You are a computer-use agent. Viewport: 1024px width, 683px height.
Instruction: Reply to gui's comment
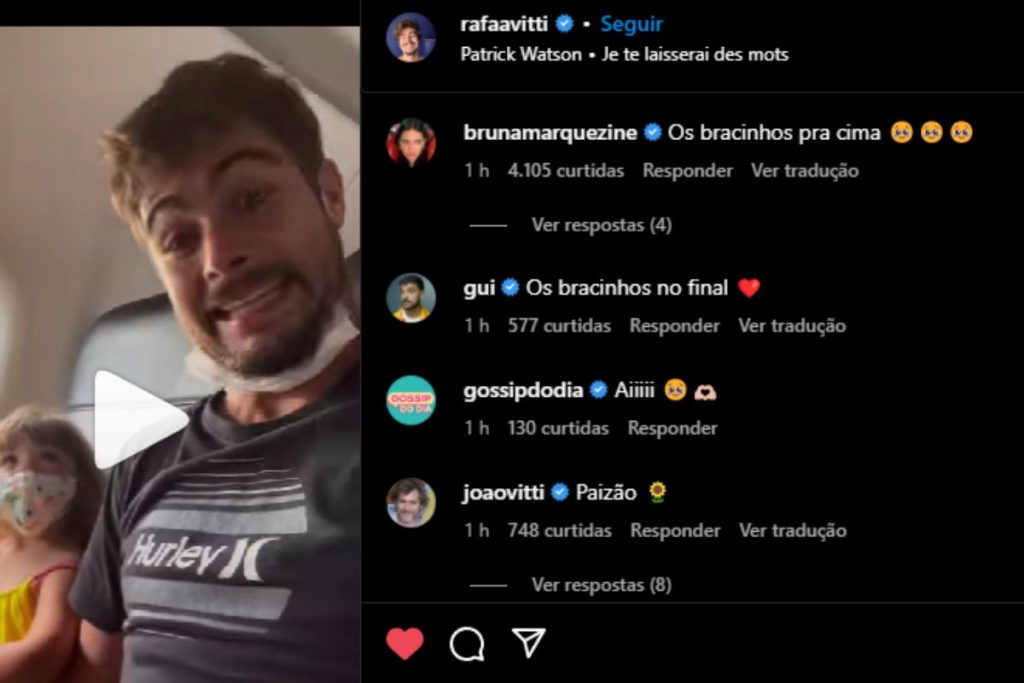(x=674, y=326)
